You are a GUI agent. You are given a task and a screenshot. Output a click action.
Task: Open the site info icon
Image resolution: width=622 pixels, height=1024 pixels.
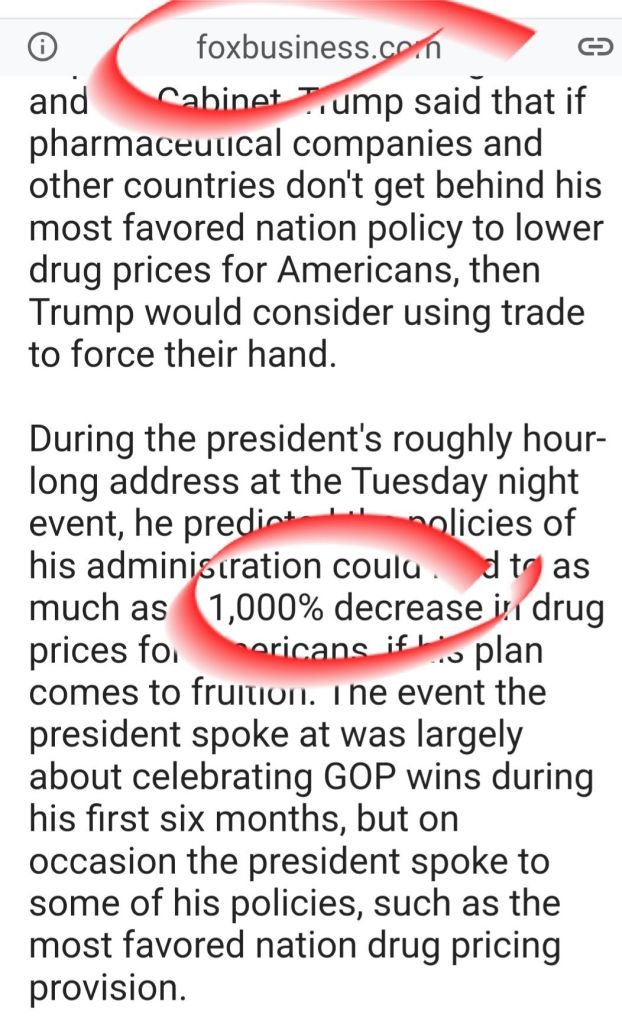click(x=42, y=46)
